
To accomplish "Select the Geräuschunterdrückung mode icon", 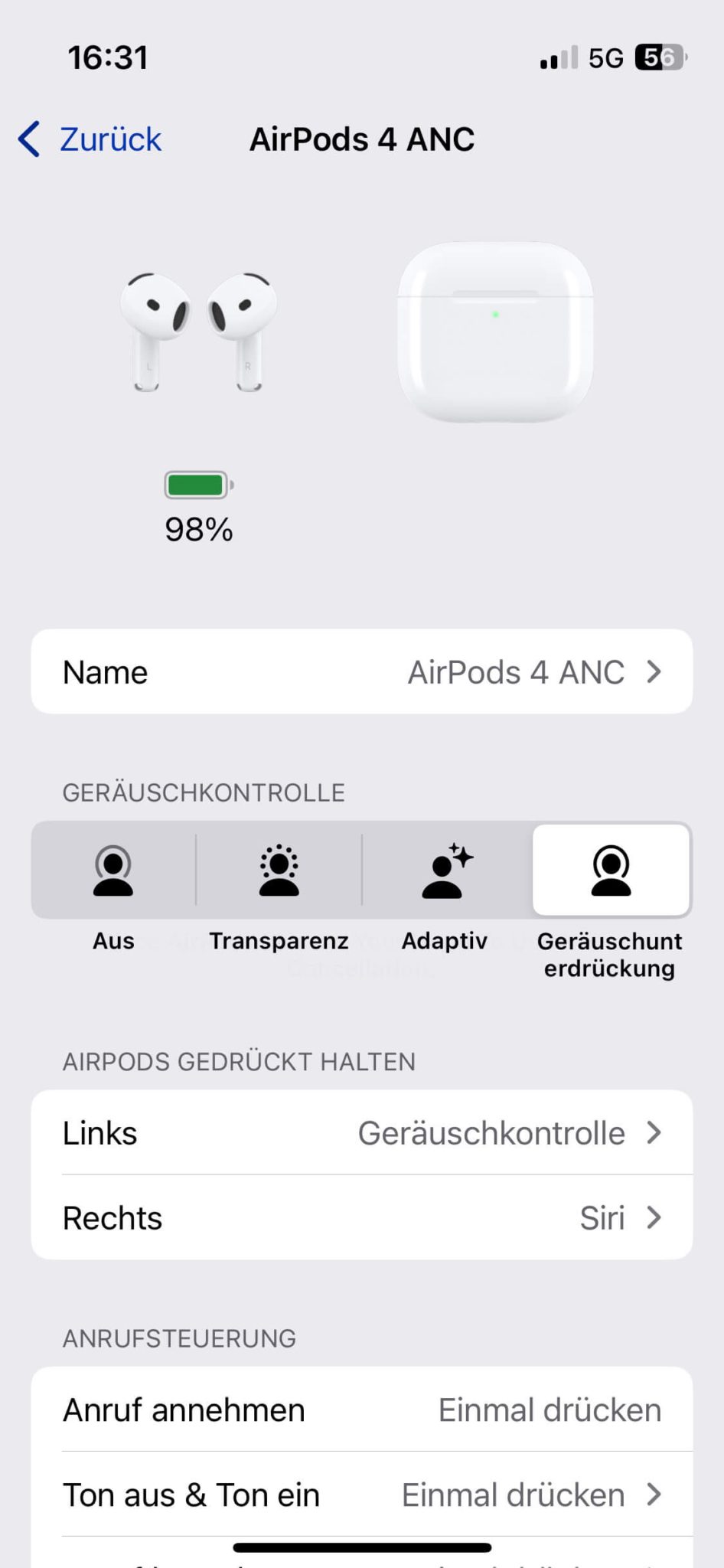I will click(x=611, y=871).
